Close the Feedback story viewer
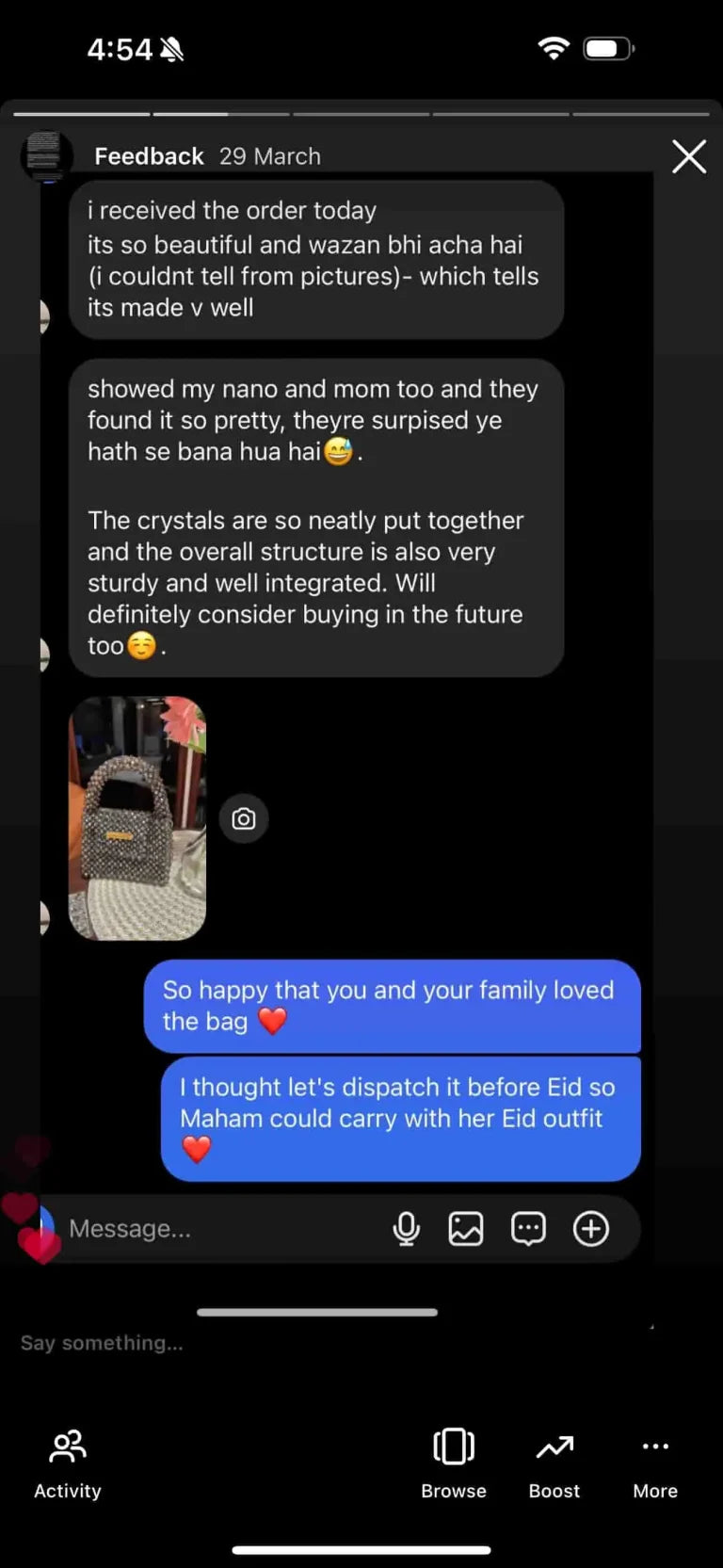The image size is (723, 1568). point(689,156)
